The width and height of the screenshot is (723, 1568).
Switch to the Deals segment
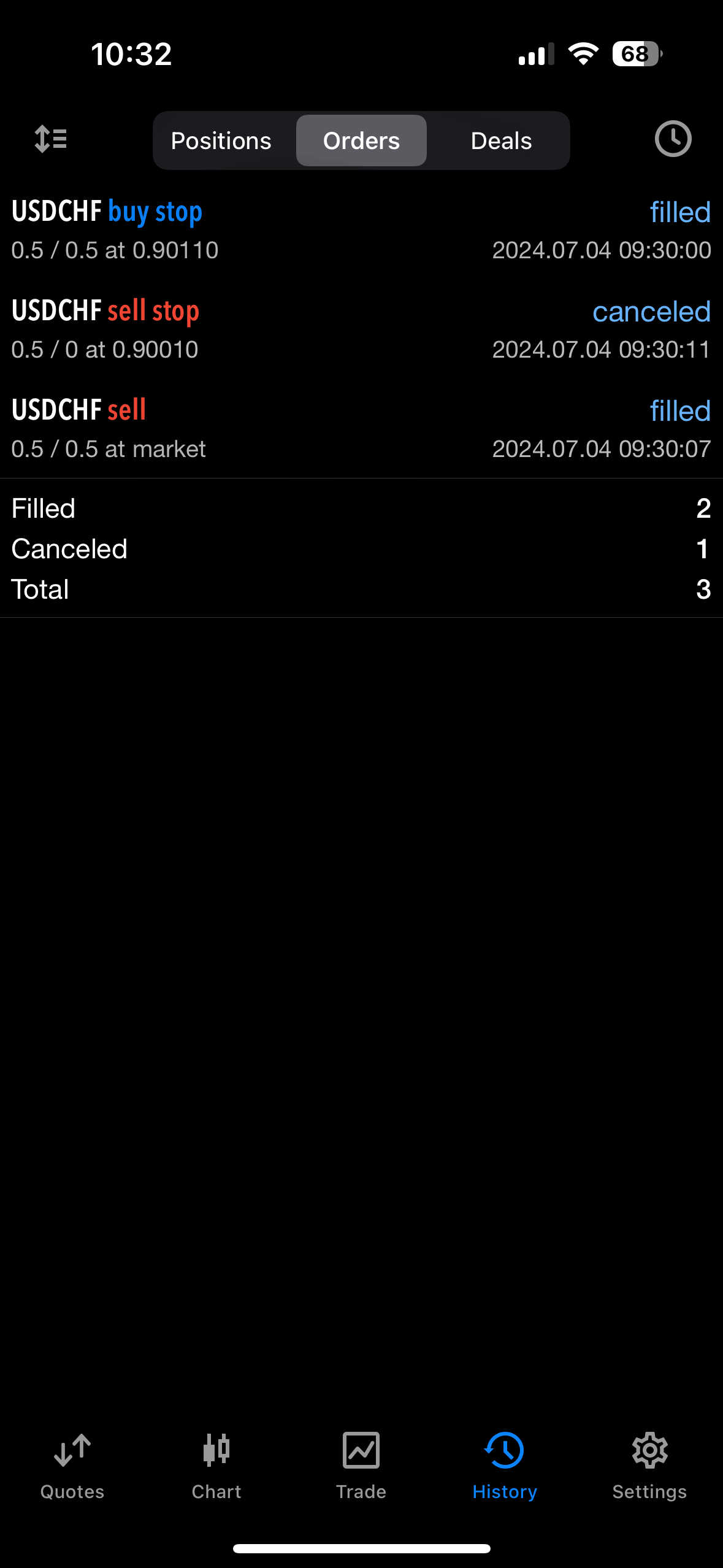(x=501, y=140)
